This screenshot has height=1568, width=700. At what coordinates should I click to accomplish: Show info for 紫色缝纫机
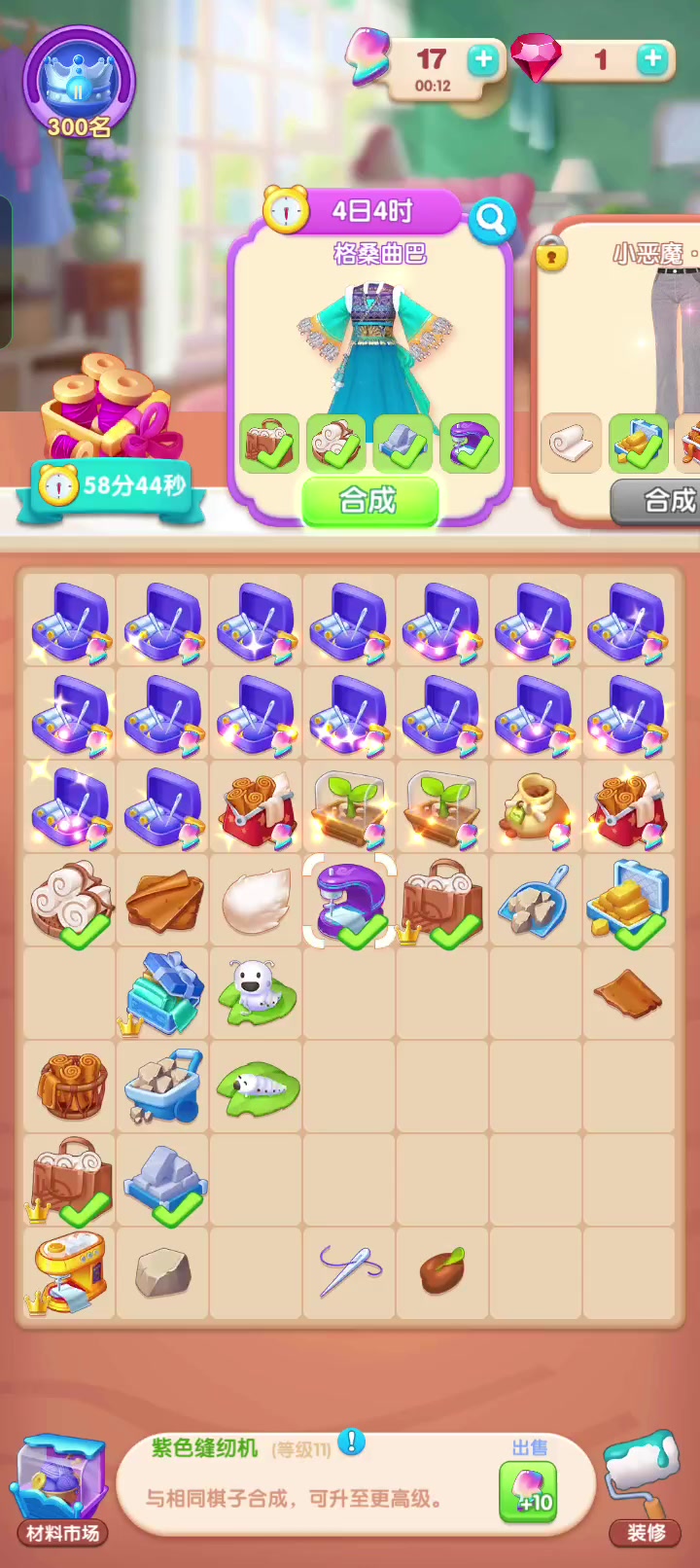[x=351, y=1442]
